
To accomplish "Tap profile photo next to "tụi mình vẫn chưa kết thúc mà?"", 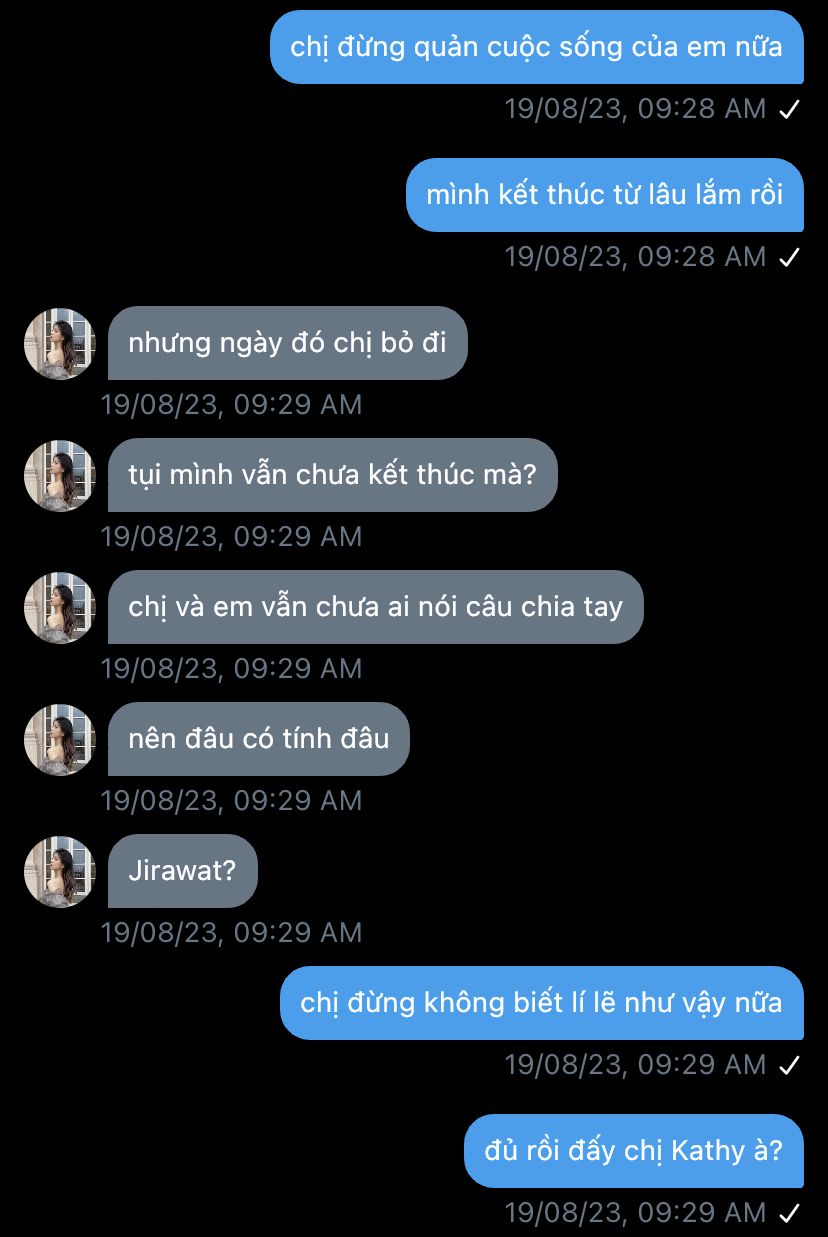I will click(60, 476).
